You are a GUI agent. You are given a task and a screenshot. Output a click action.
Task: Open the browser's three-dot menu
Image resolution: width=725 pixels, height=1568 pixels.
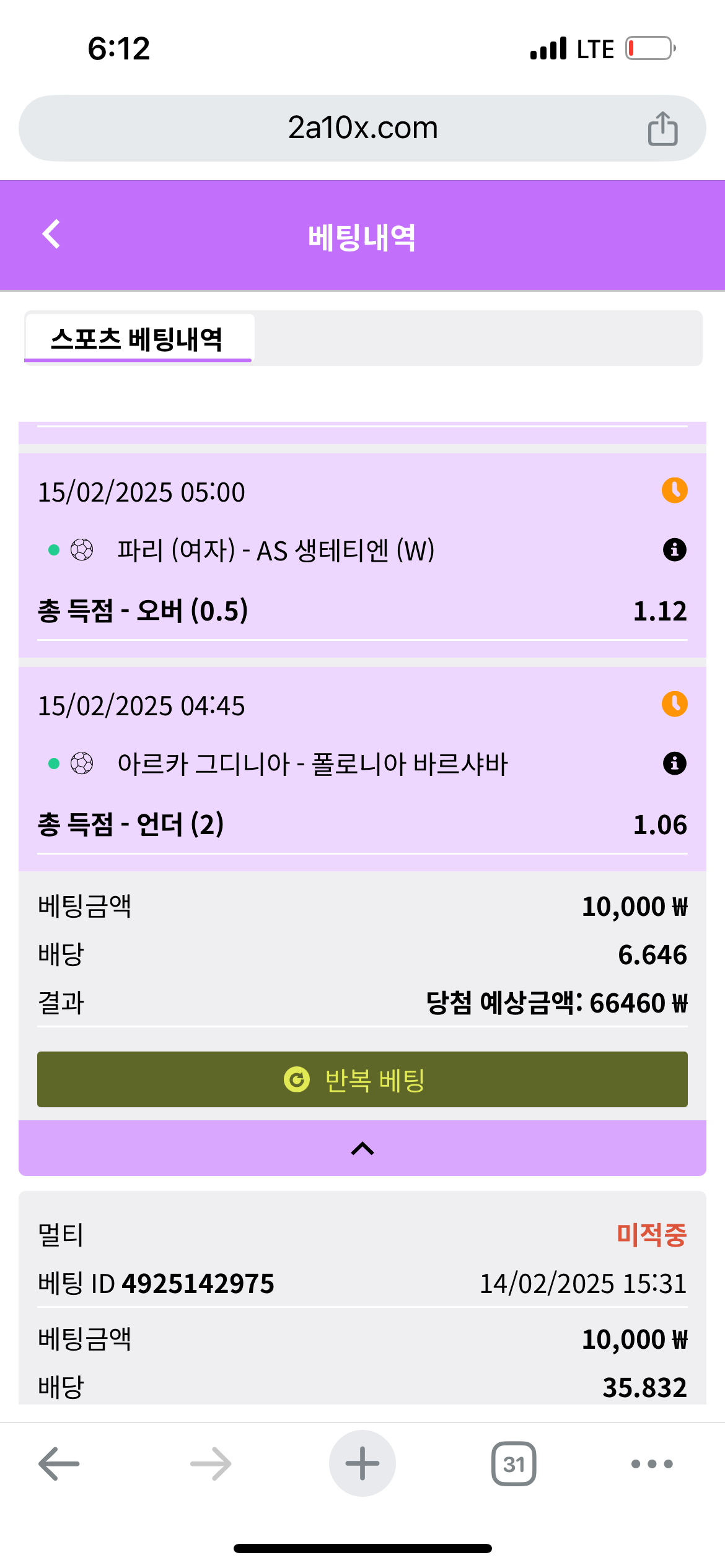[651, 1464]
